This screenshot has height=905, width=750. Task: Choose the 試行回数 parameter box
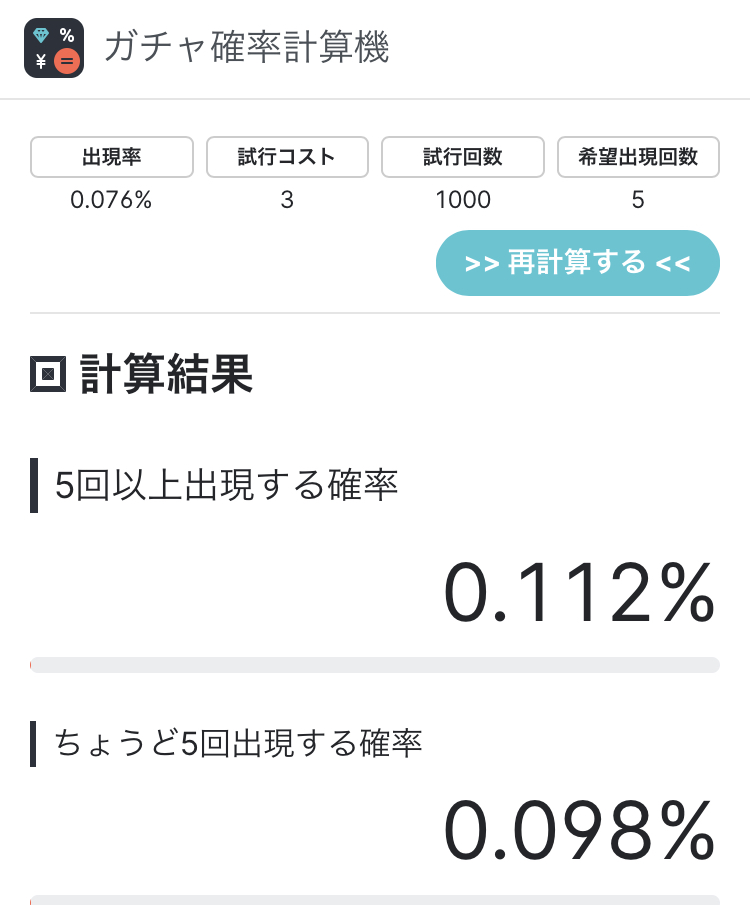click(x=463, y=157)
